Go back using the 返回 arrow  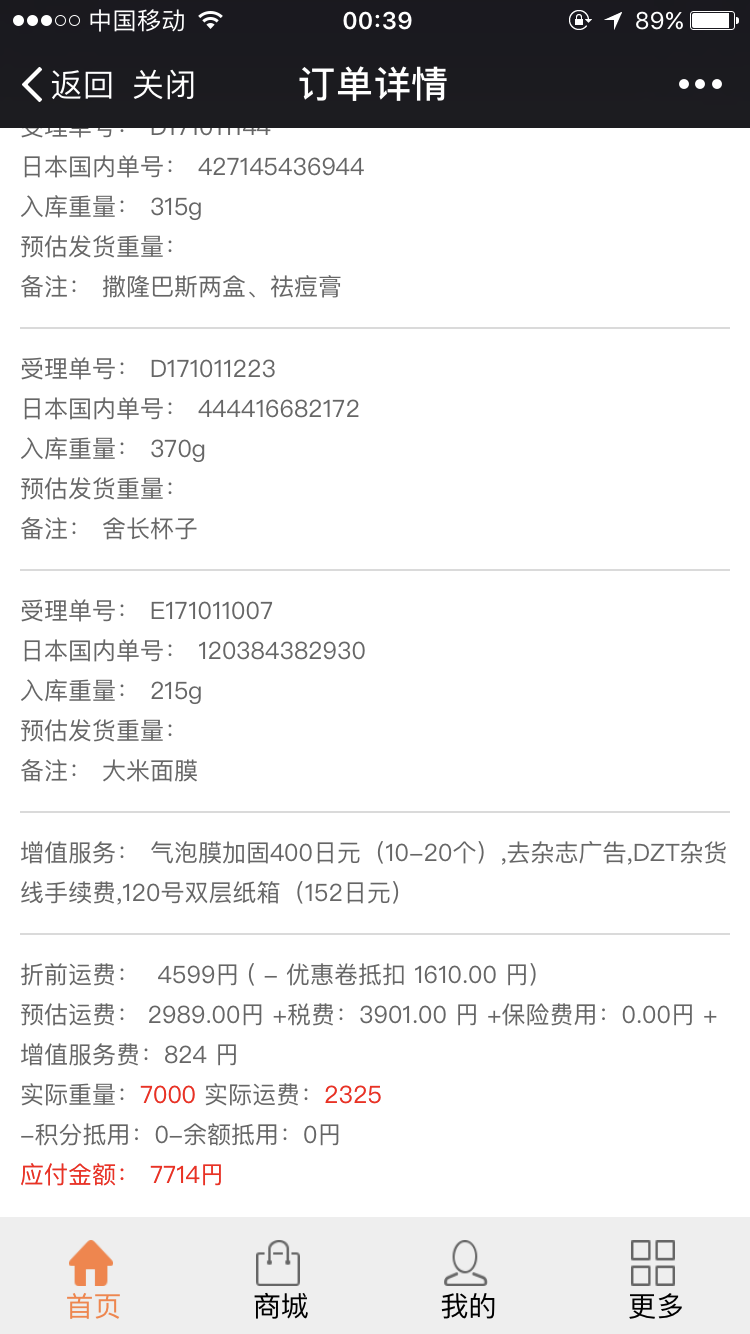[66, 85]
